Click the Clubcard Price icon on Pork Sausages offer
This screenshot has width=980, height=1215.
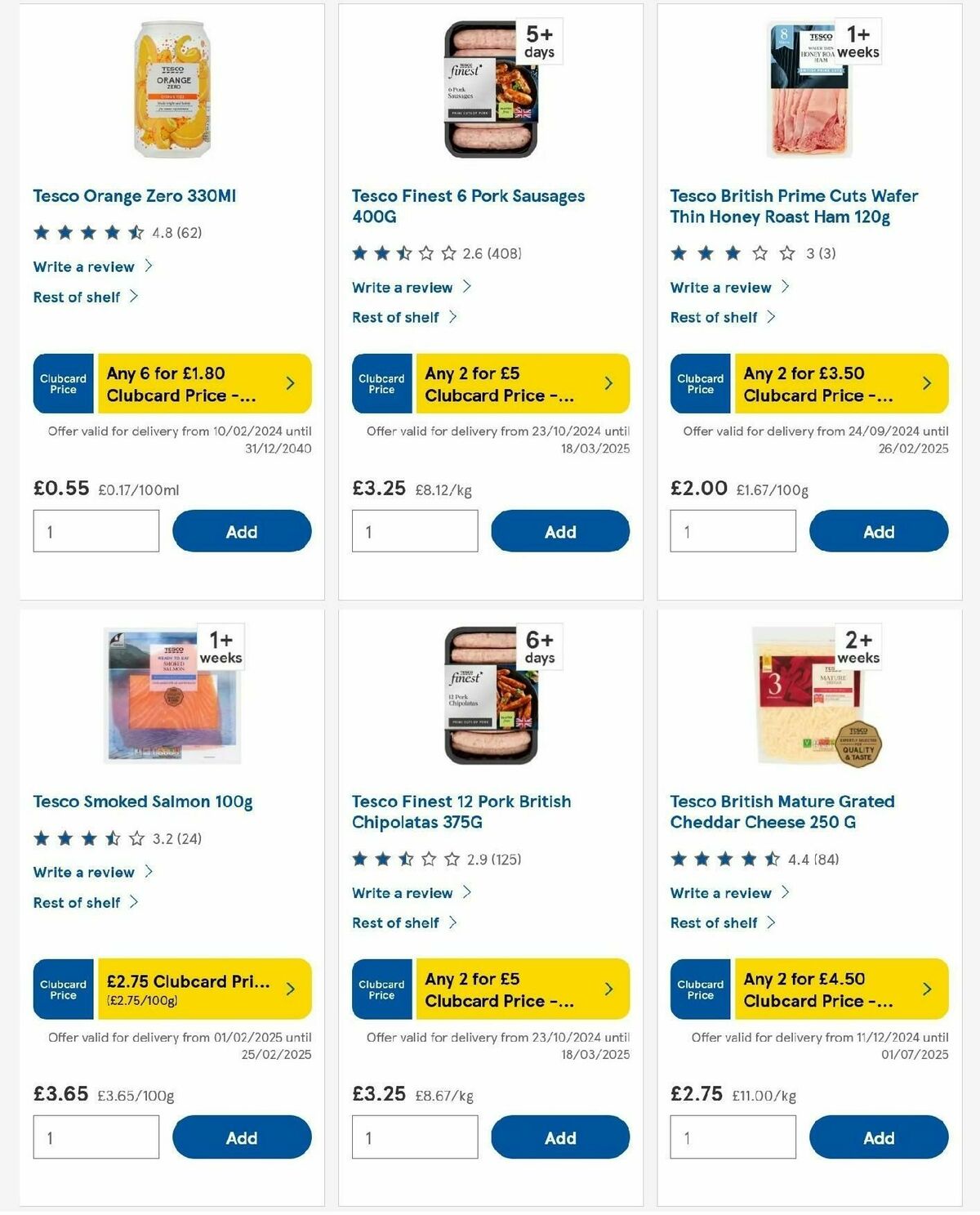pos(381,382)
